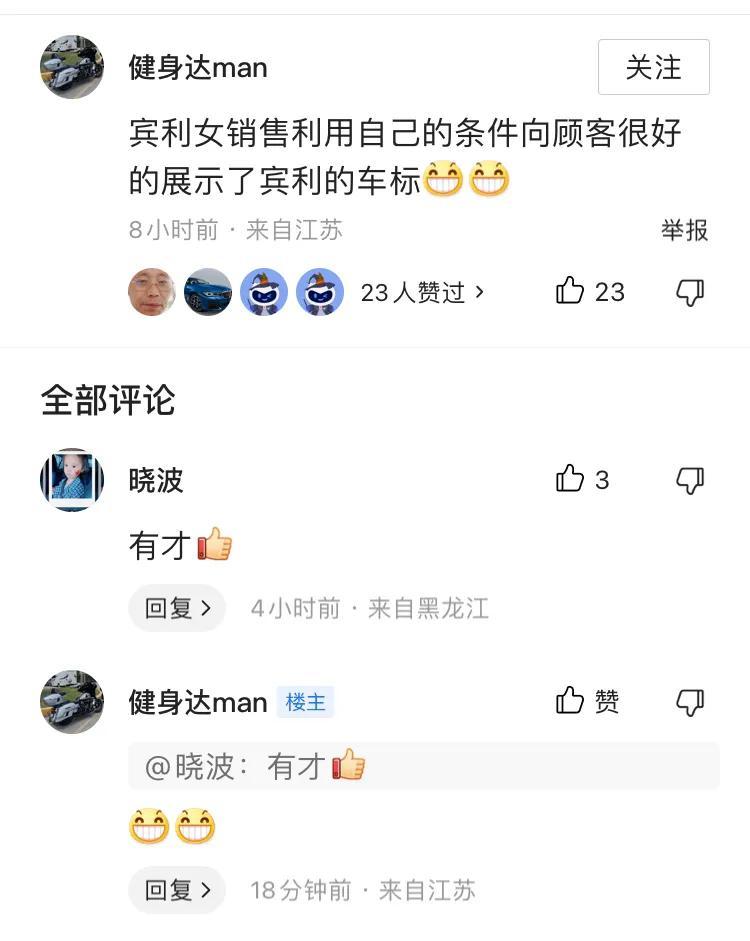Dislike 晓波's comment
The image size is (750, 941).
690,480
